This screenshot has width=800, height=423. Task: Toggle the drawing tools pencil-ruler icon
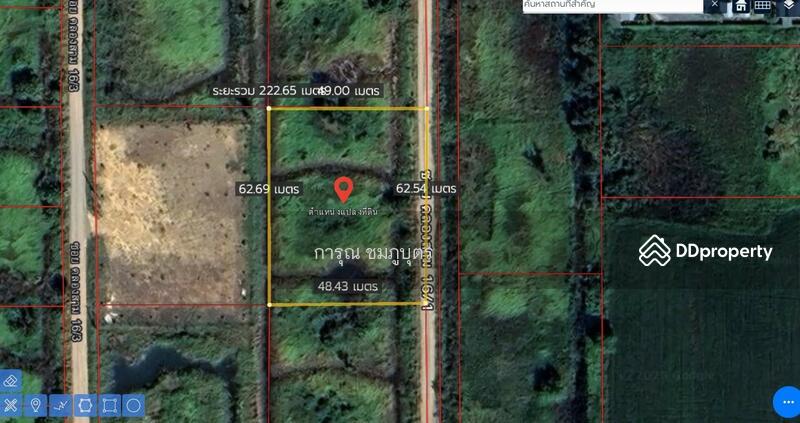(x=10, y=405)
